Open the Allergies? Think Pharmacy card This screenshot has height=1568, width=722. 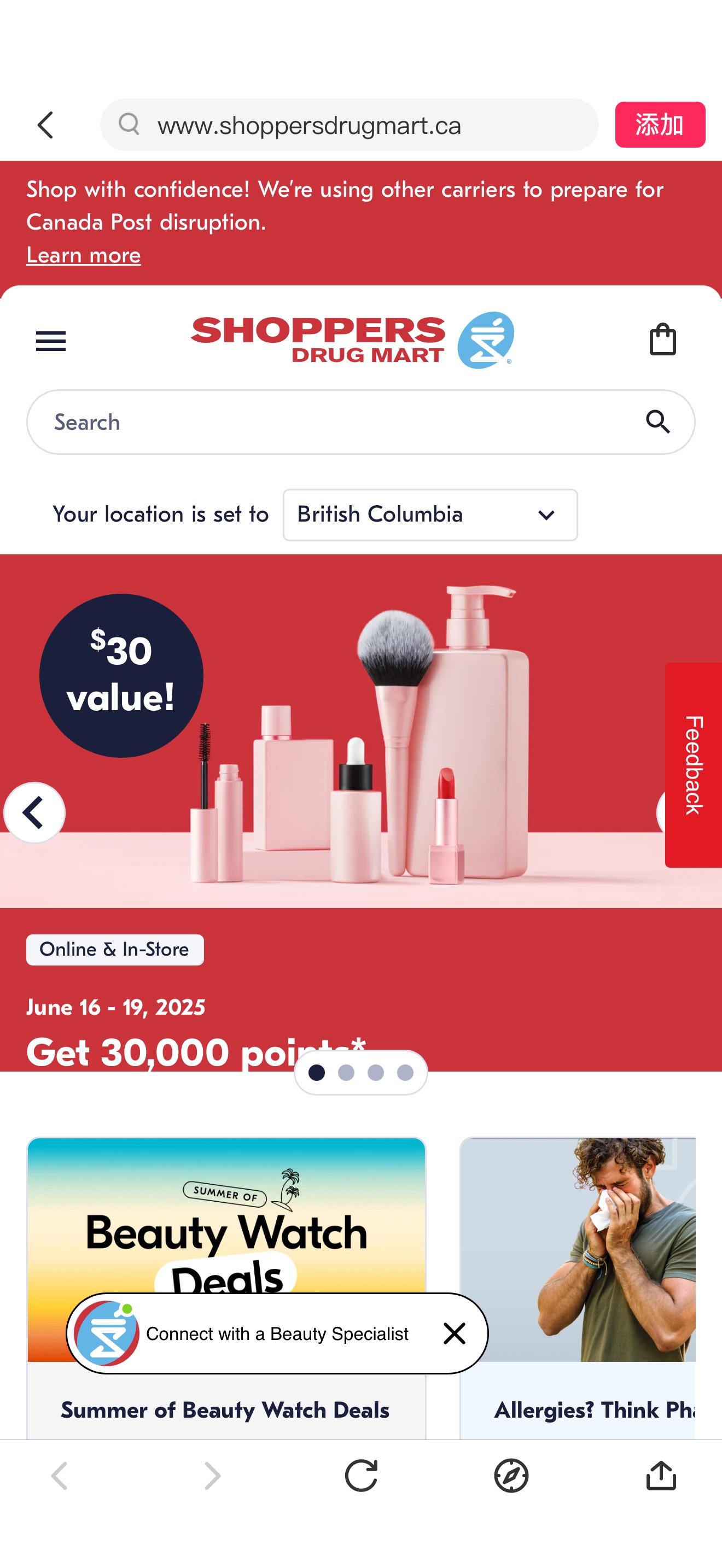[578, 1409]
